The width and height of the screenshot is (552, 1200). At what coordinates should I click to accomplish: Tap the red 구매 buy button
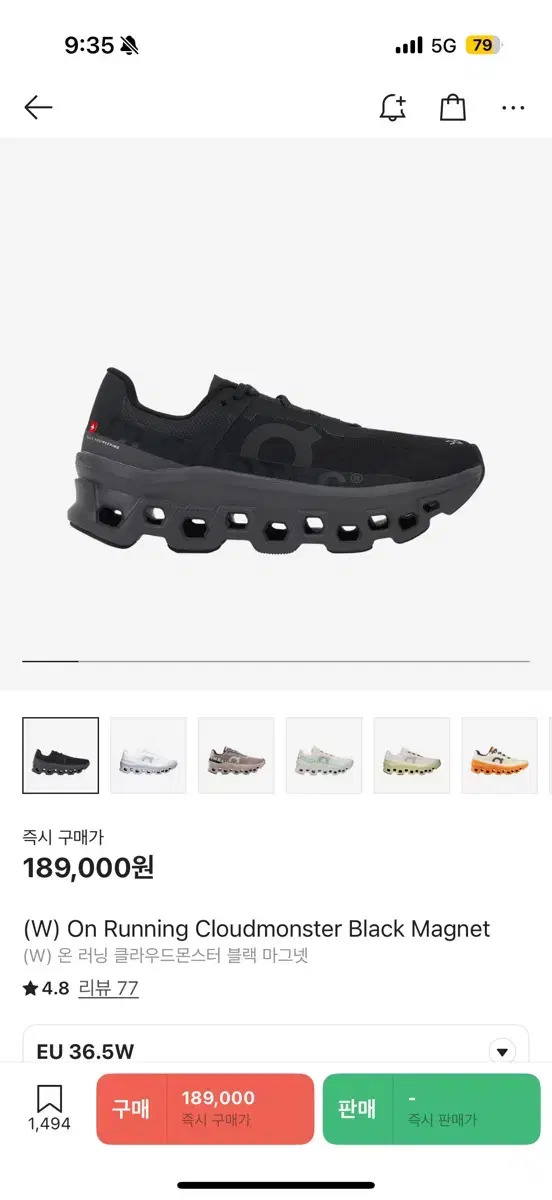click(x=205, y=1108)
